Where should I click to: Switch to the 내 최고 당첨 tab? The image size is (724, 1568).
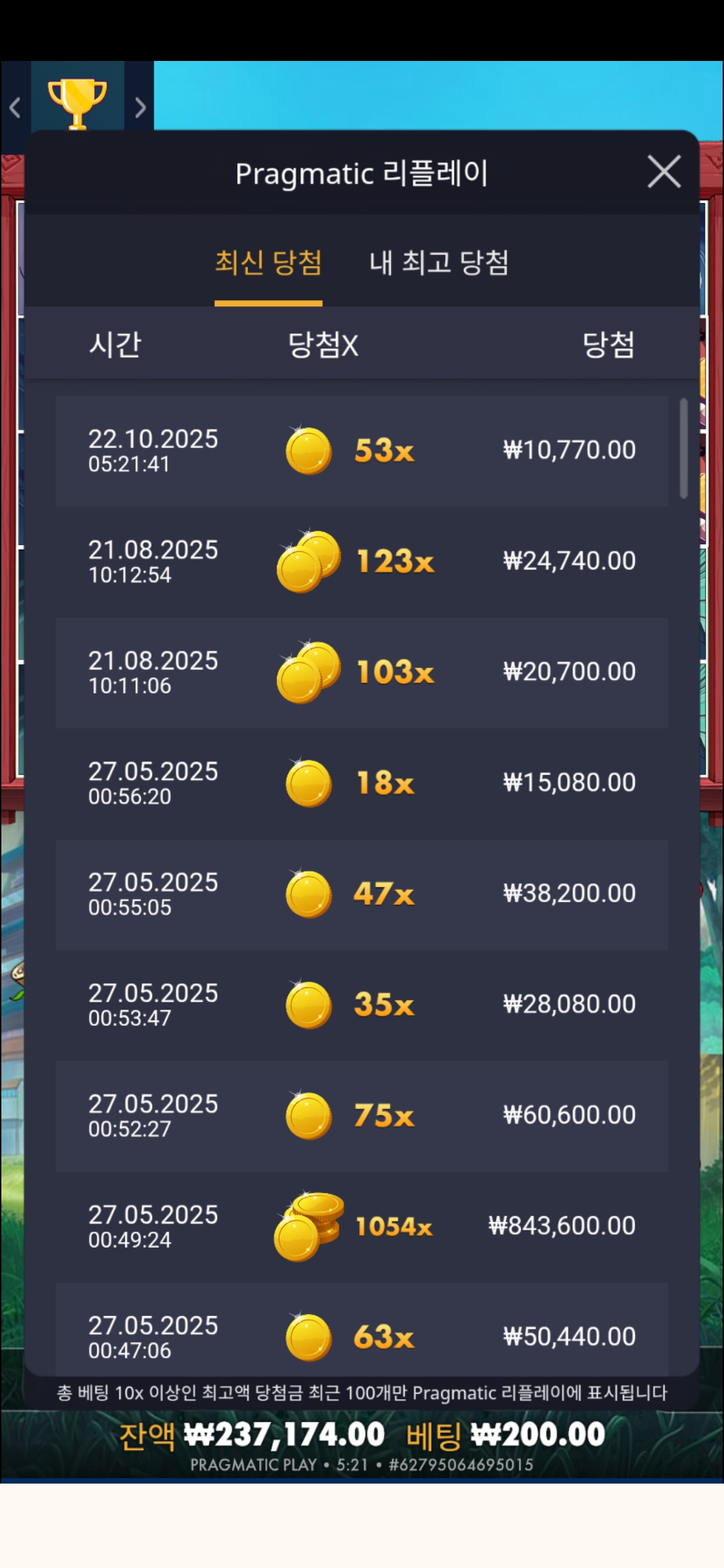tap(439, 262)
